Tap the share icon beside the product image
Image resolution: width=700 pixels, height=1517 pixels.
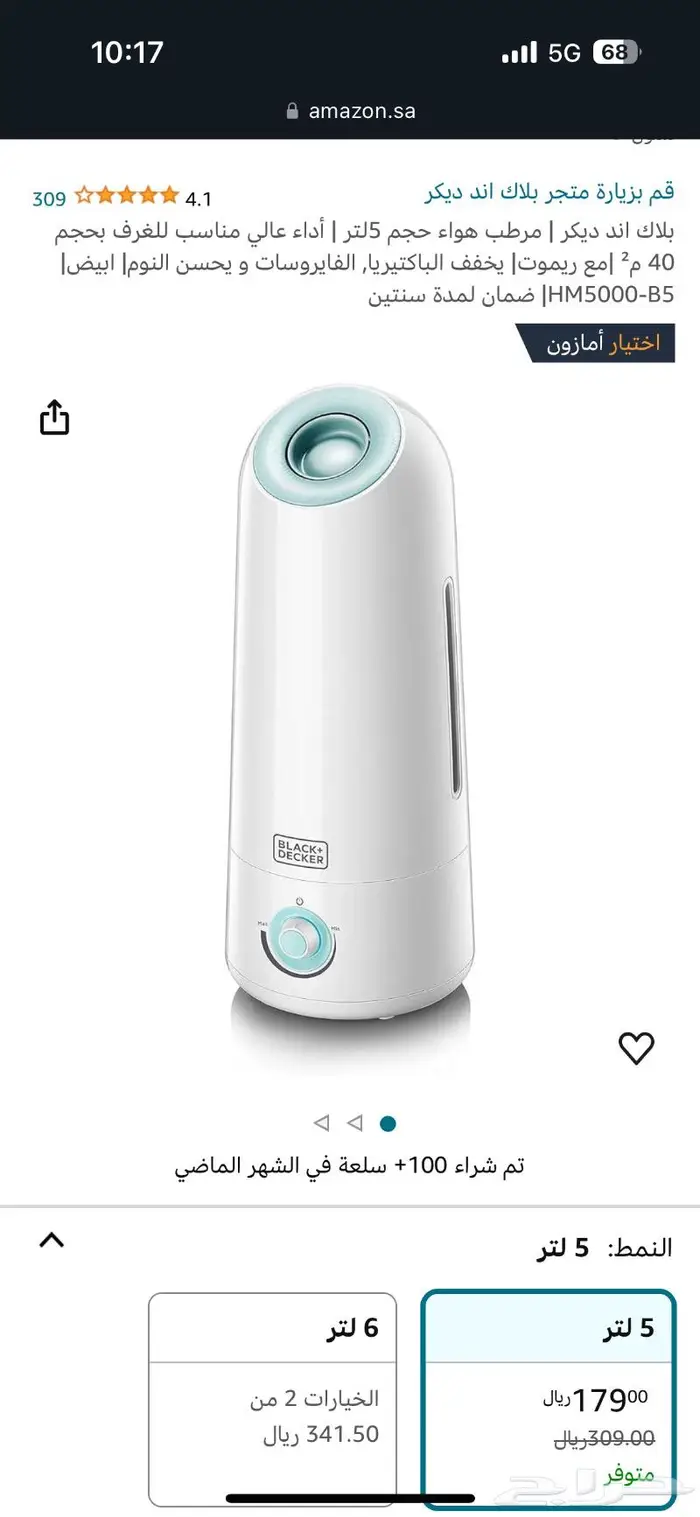click(x=54, y=417)
